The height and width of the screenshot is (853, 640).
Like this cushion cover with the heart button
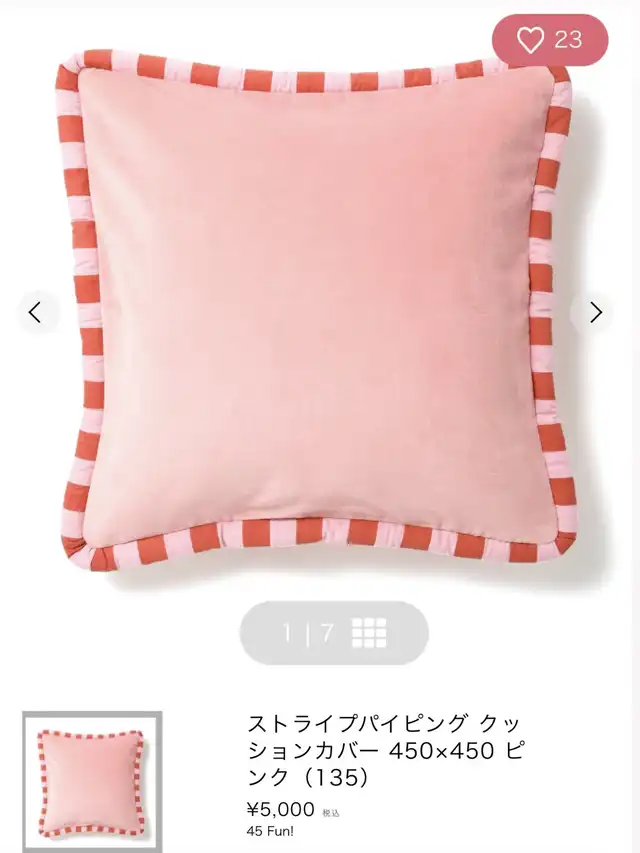click(x=549, y=40)
